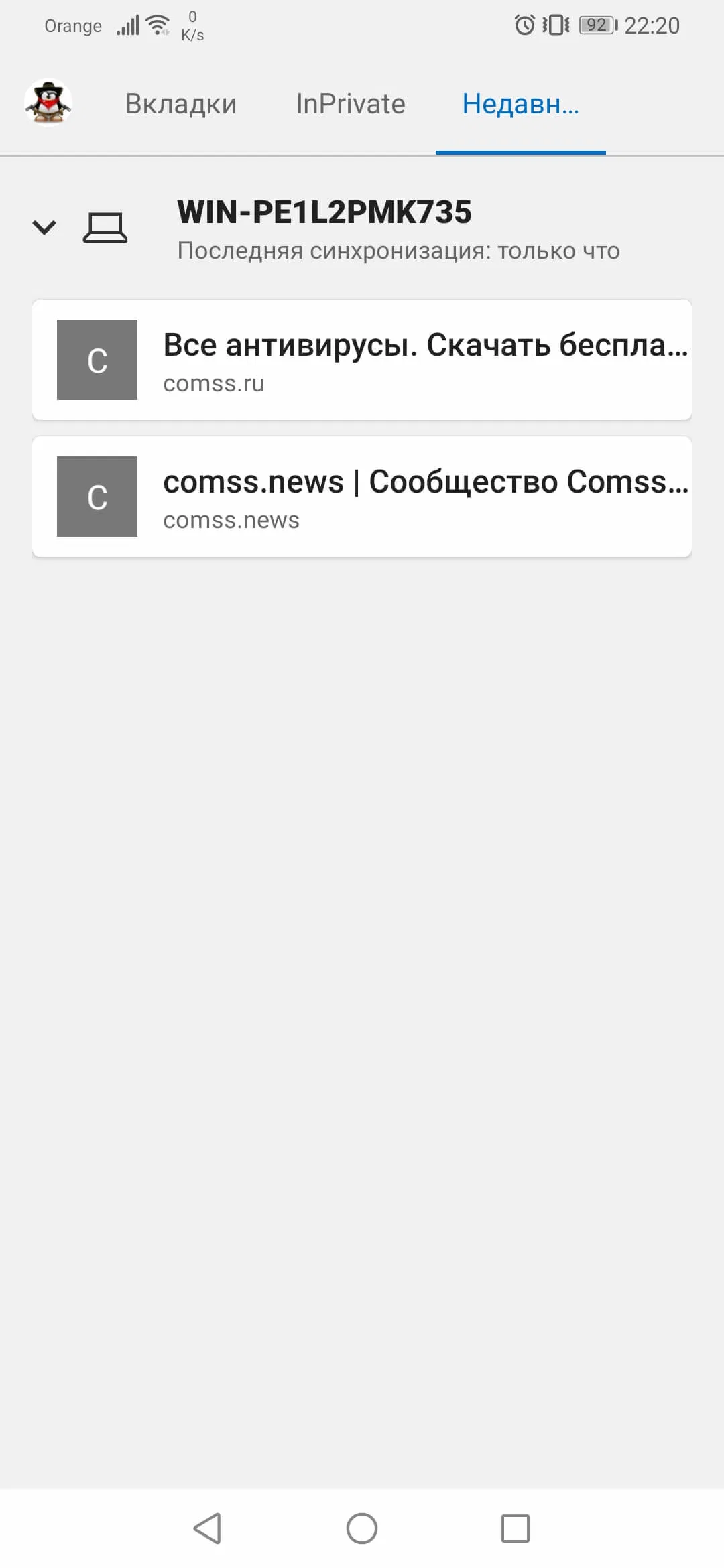
Task: Open the comss.news Сообщество Comss page
Action: tap(402, 496)
